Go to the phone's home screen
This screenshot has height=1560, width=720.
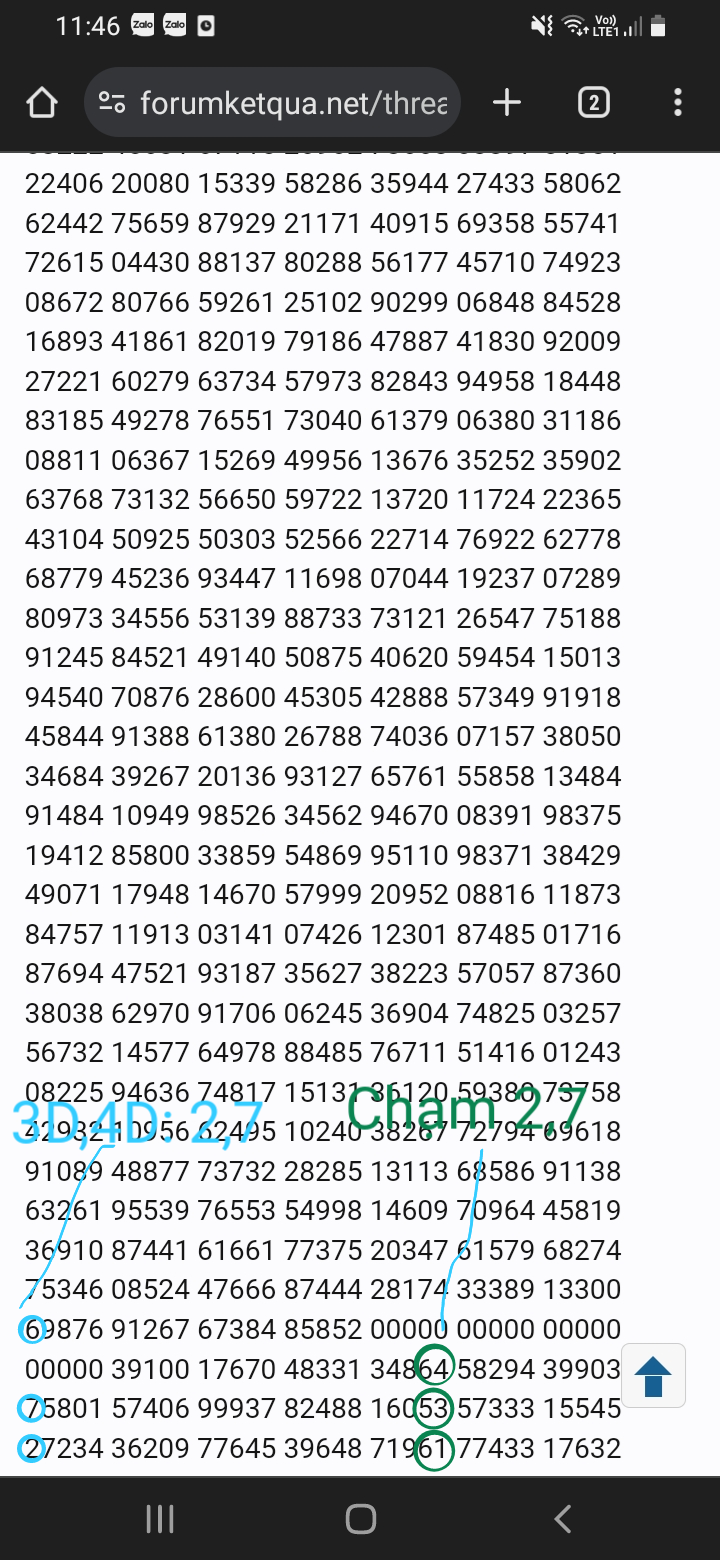coord(360,1519)
